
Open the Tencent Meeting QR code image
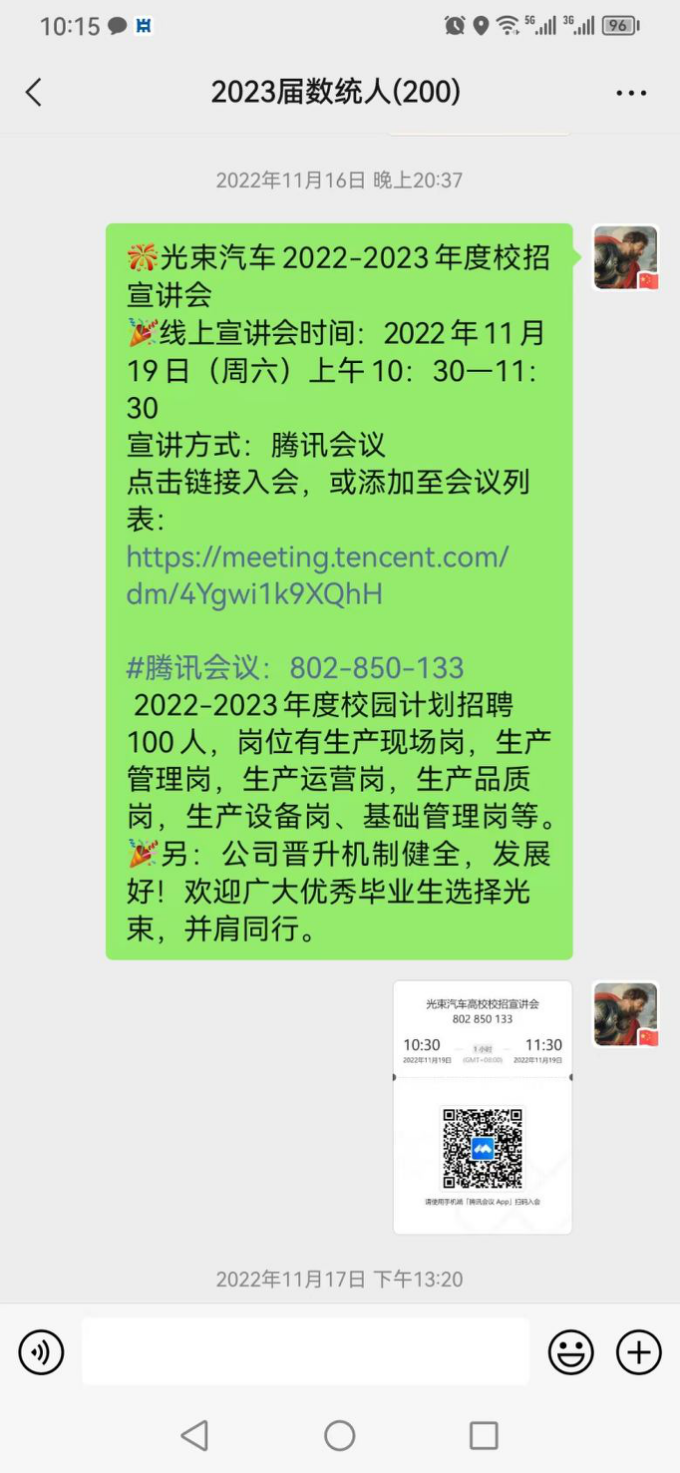pyautogui.click(x=482, y=1107)
